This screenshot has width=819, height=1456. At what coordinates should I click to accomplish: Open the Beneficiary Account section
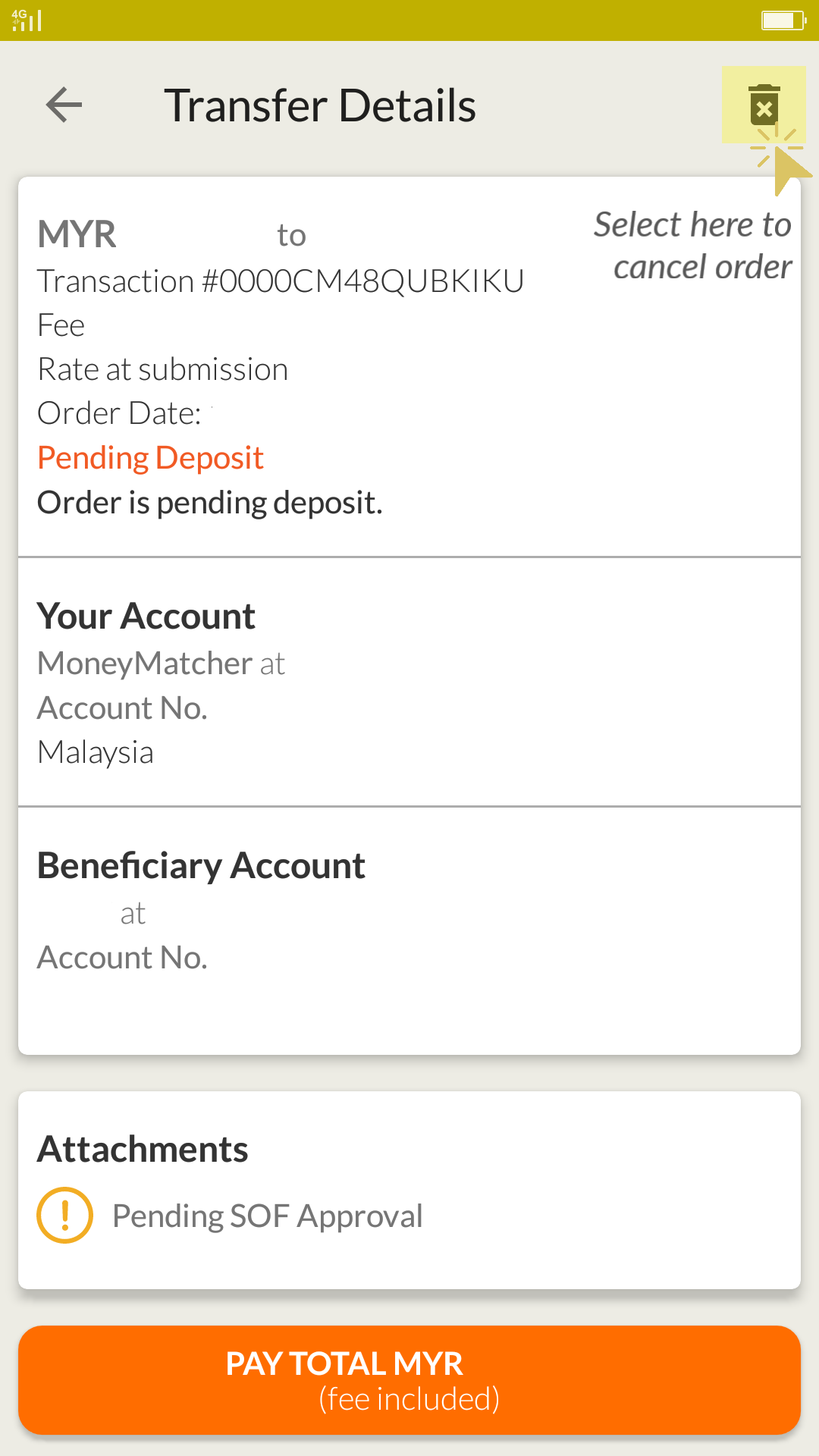pyautogui.click(x=201, y=864)
